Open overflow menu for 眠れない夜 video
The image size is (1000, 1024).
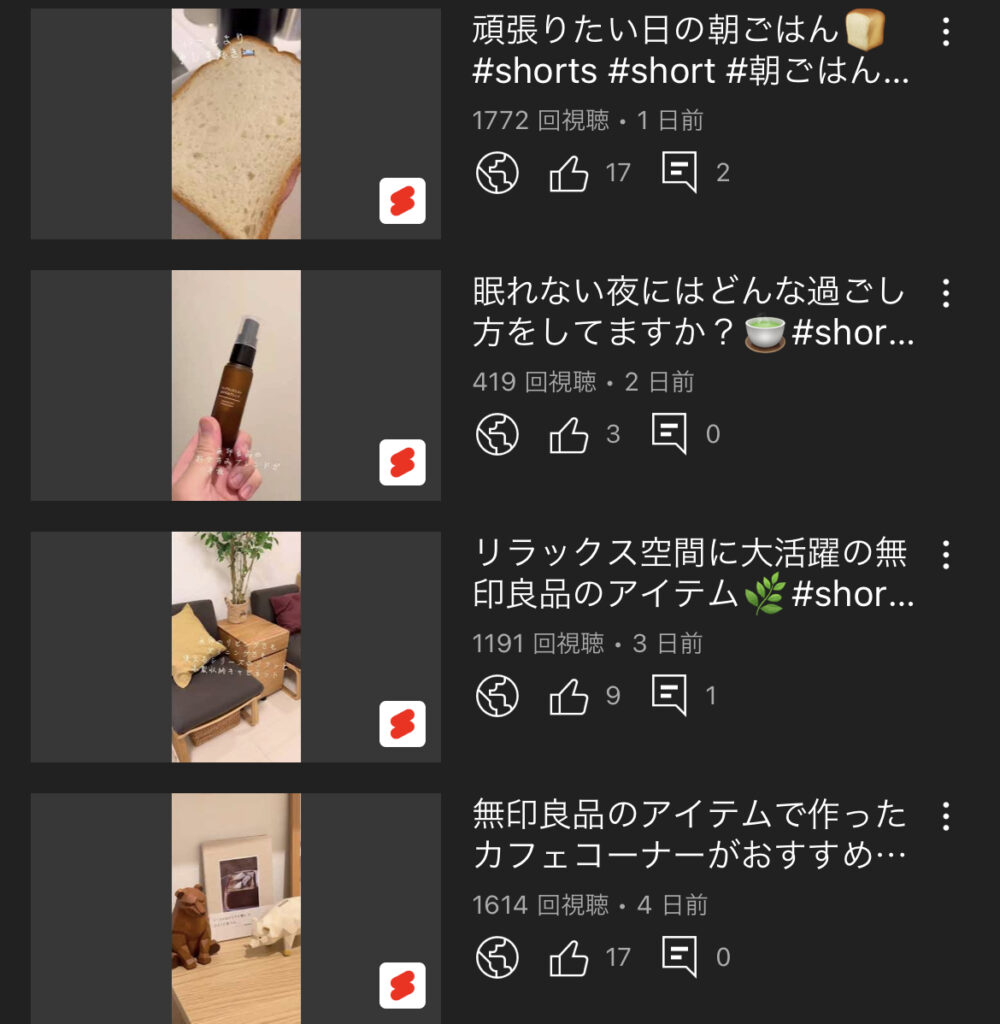[x=945, y=294]
